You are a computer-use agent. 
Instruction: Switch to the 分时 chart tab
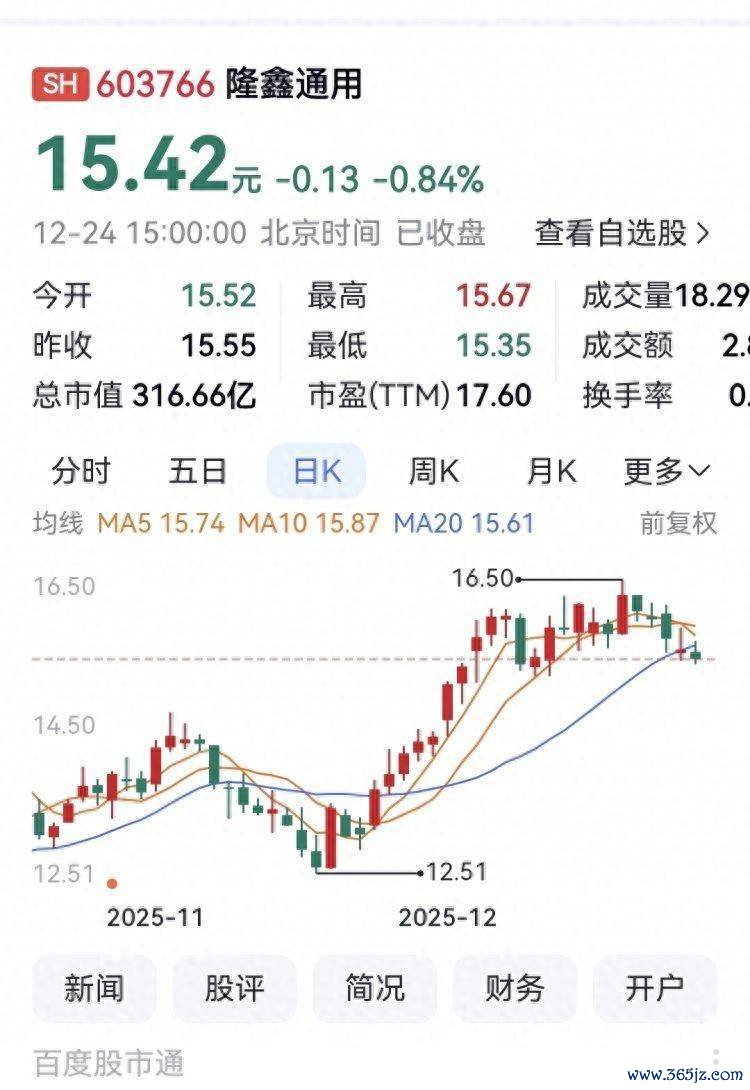(82, 470)
